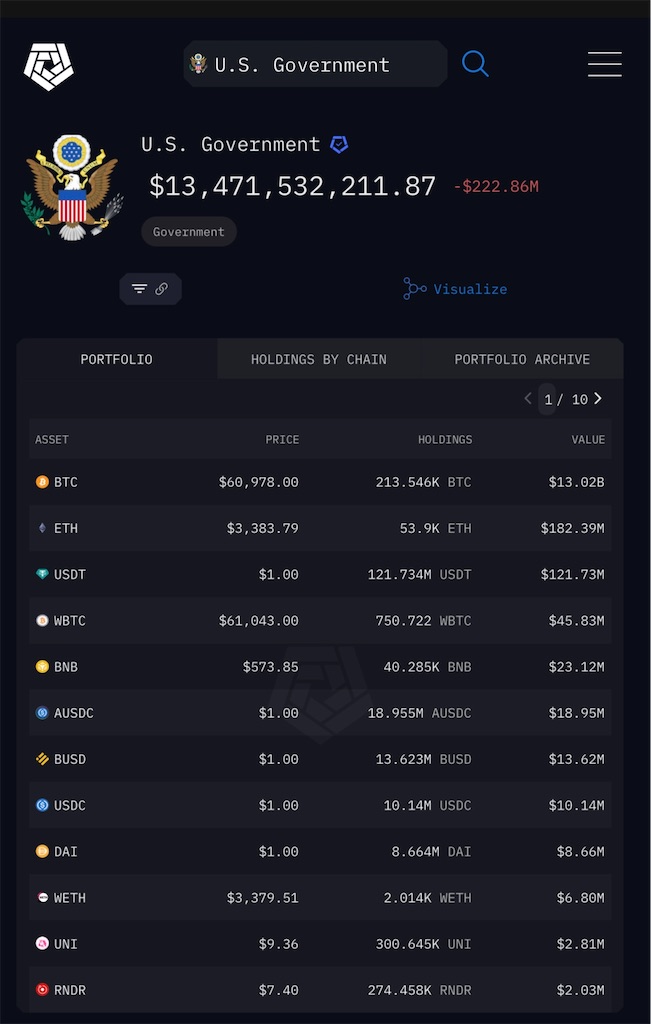Open the USDT asset row
This screenshot has width=651, height=1024.
(320, 574)
